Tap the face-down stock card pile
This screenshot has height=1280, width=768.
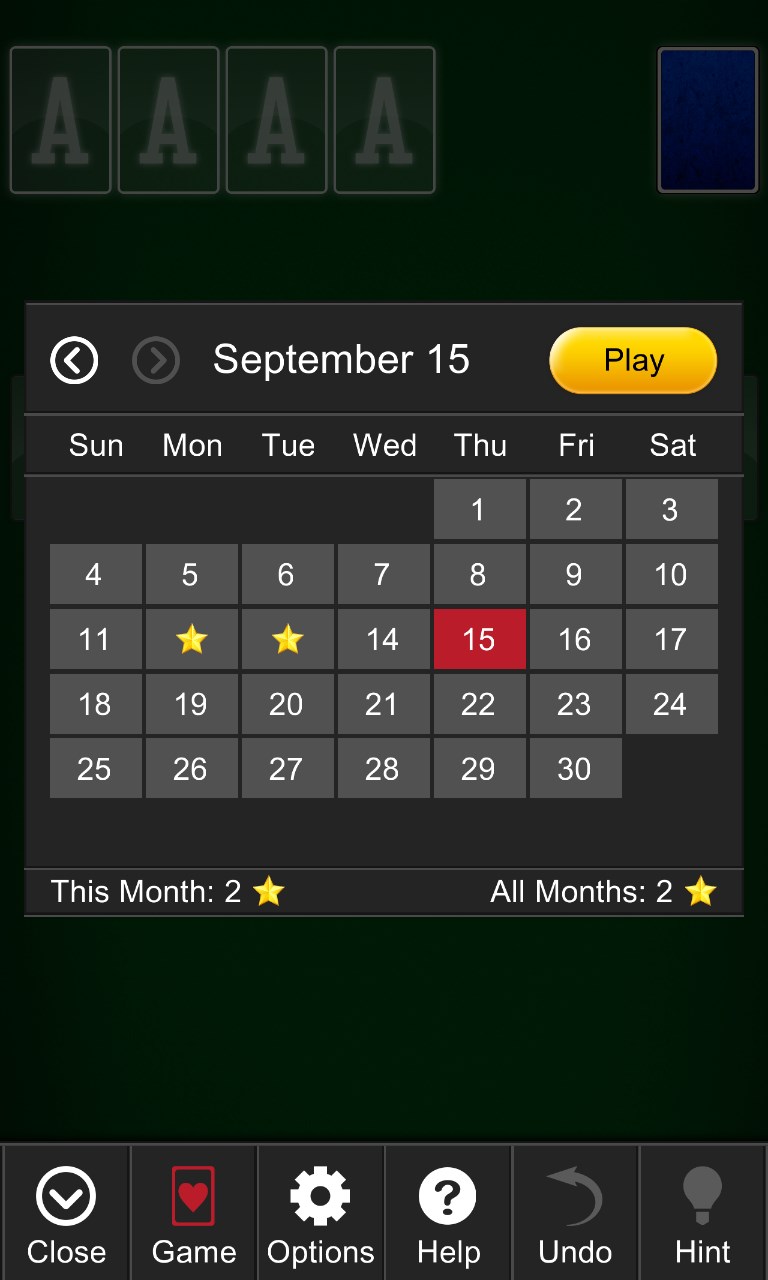[707, 120]
